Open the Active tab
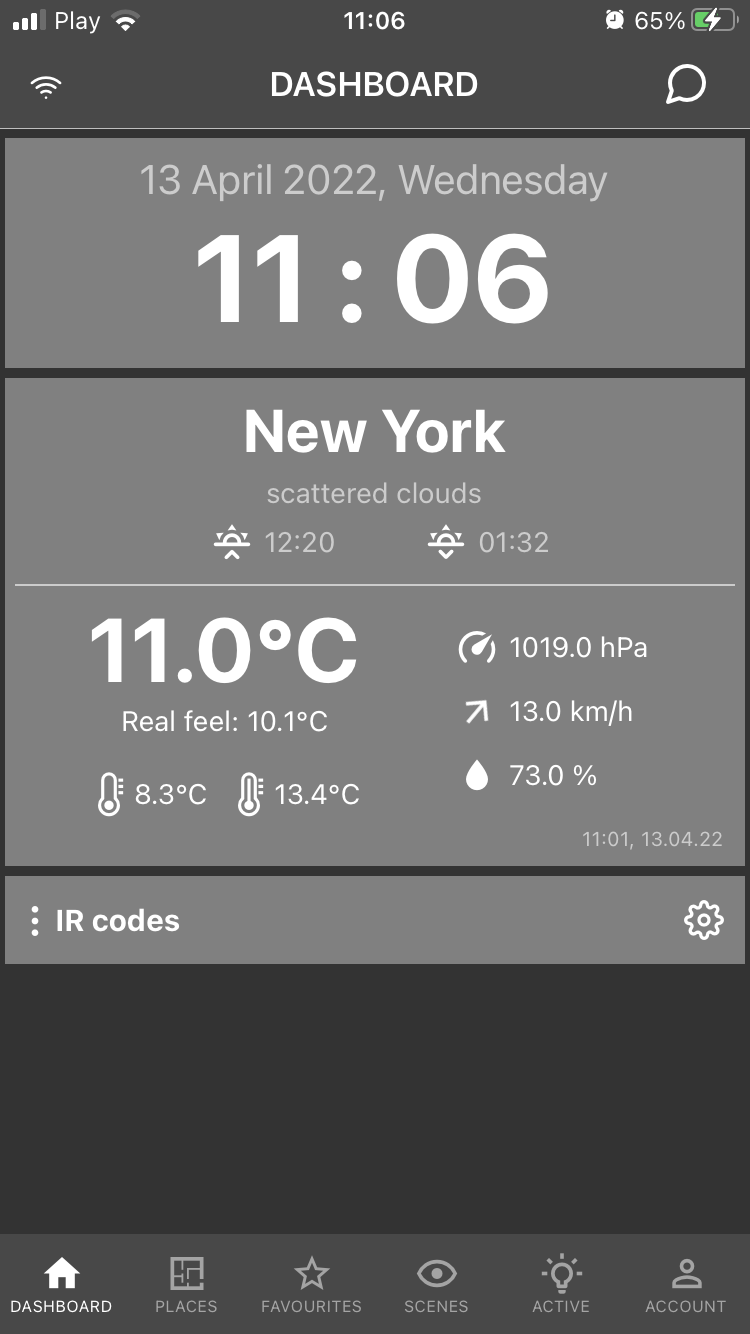This screenshot has height=1334, width=750. (x=561, y=1285)
